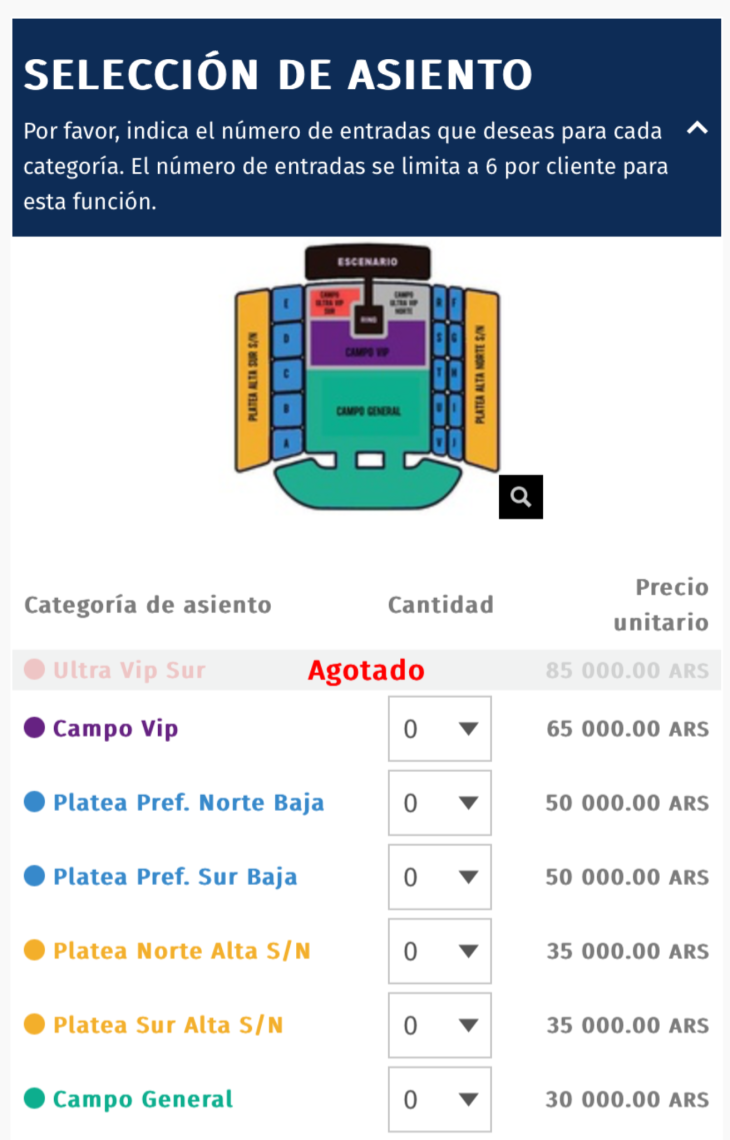
Task: Expand the Campo General quantity dropdown
Action: coord(440,1099)
